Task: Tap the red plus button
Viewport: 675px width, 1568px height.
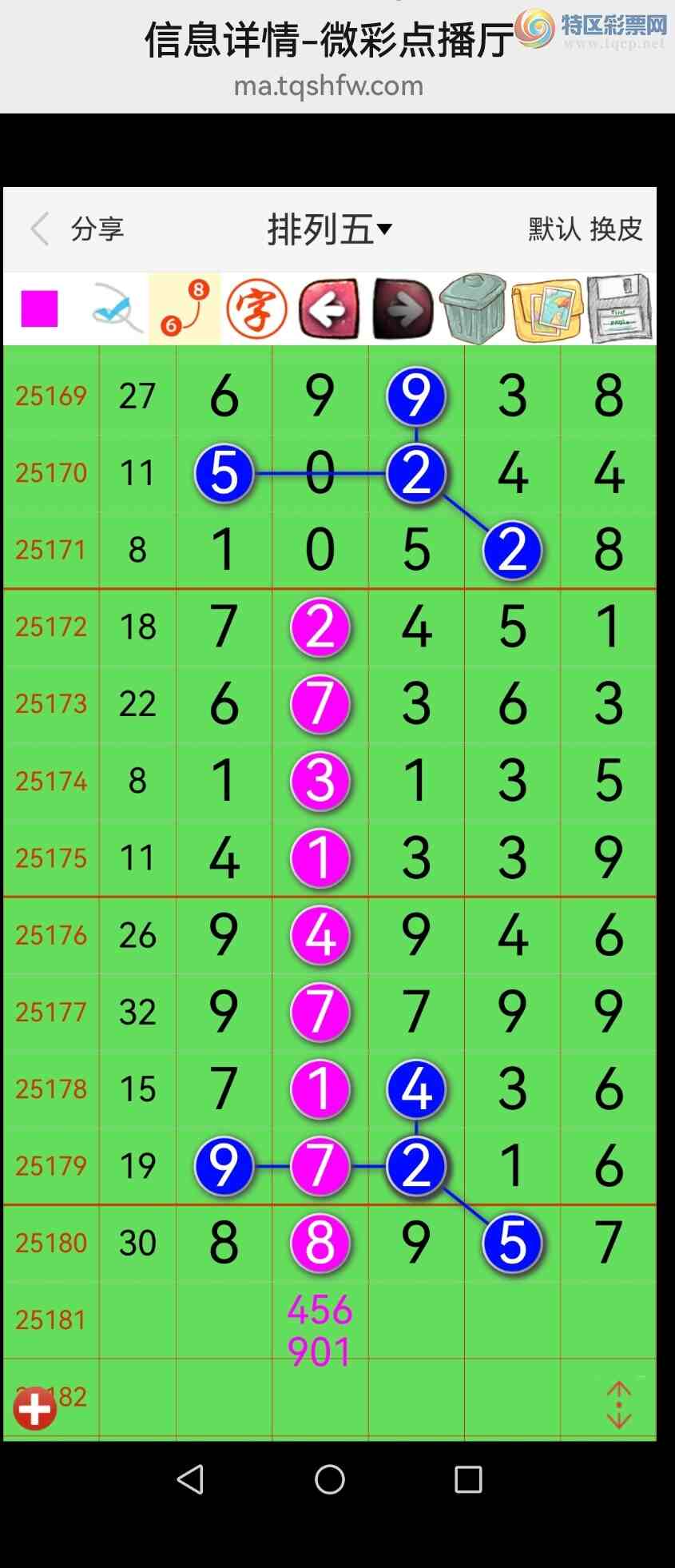Action: coord(34,1408)
